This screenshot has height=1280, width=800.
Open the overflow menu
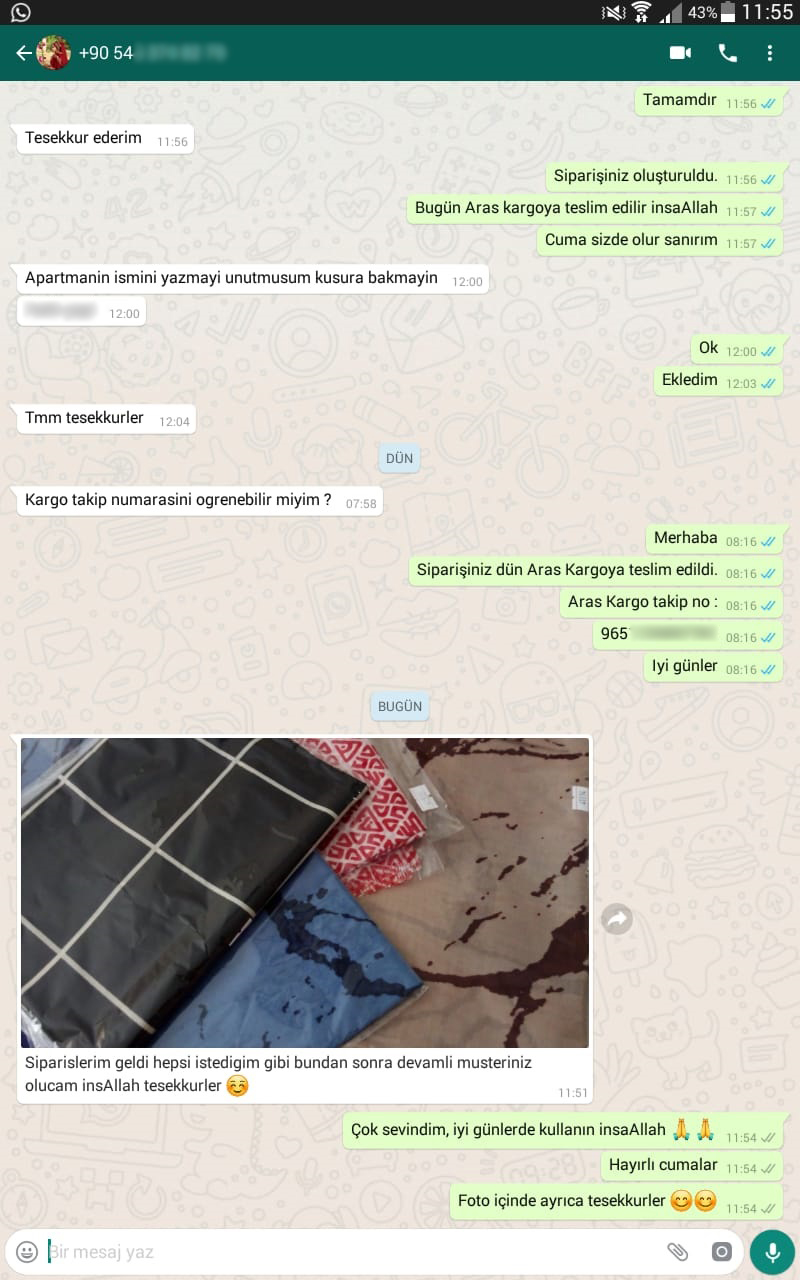point(769,53)
